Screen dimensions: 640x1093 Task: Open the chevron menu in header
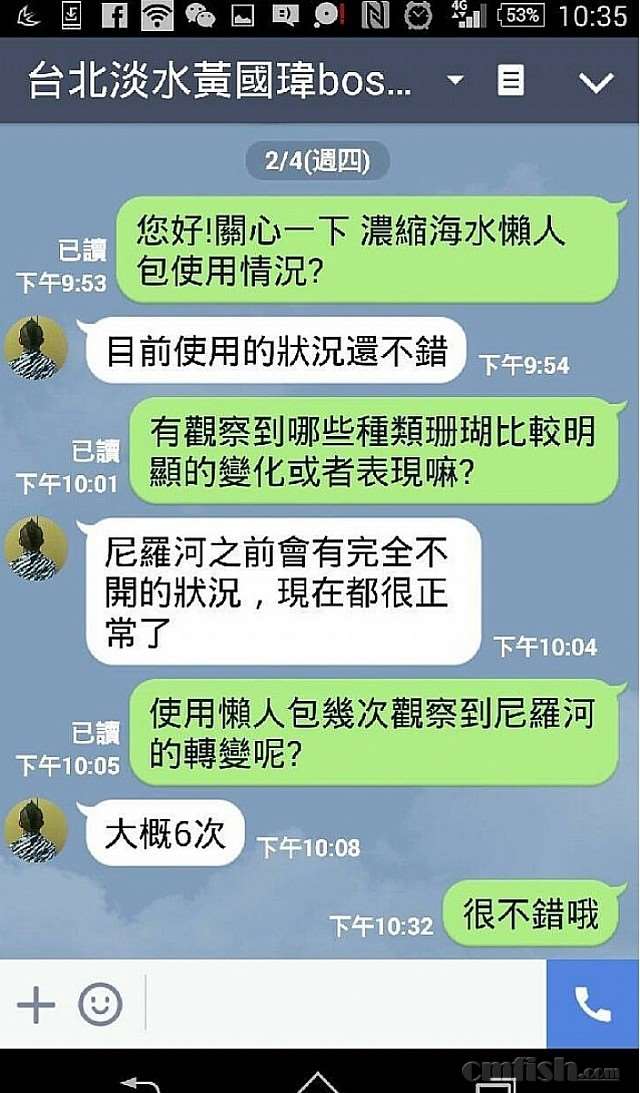(596, 81)
